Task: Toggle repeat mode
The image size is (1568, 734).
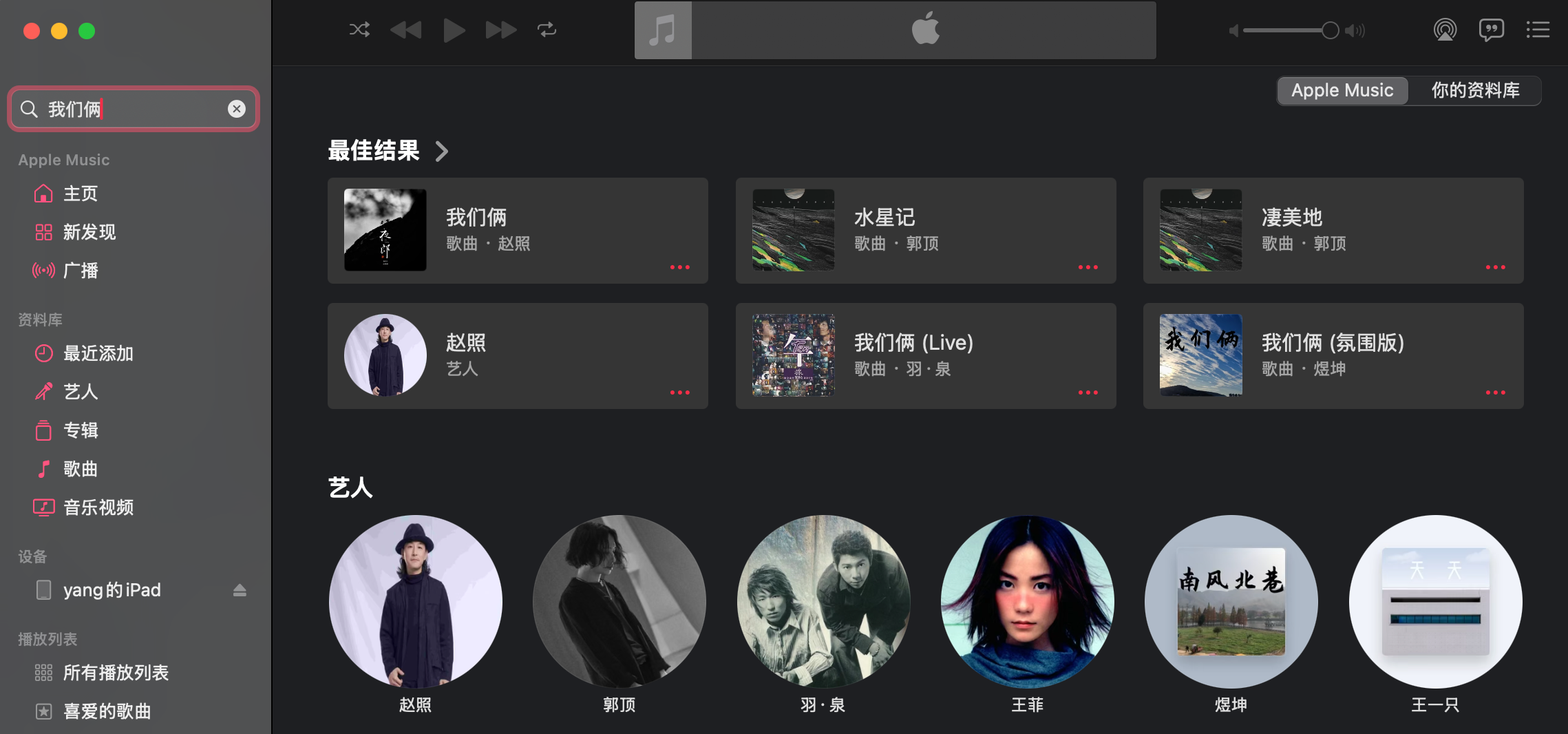Action: click(547, 30)
